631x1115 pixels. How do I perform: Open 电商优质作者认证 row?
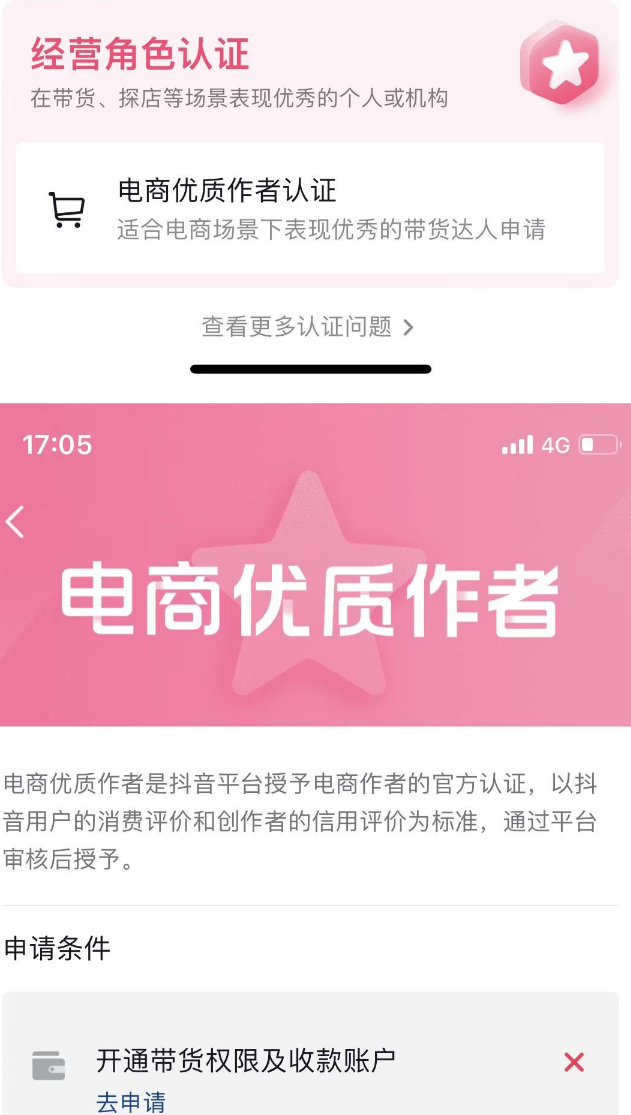[x=310, y=208]
